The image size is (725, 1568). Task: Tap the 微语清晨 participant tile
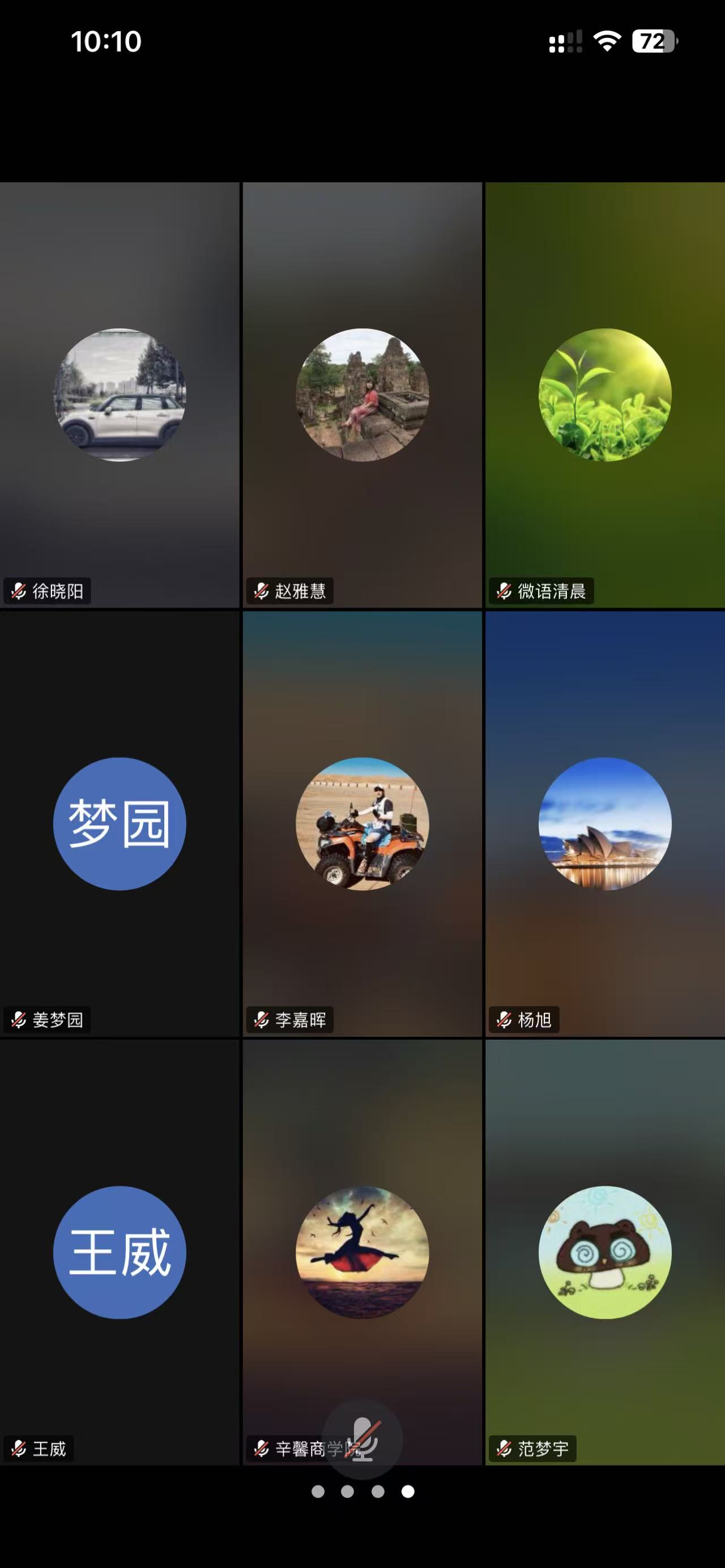(x=604, y=396)
